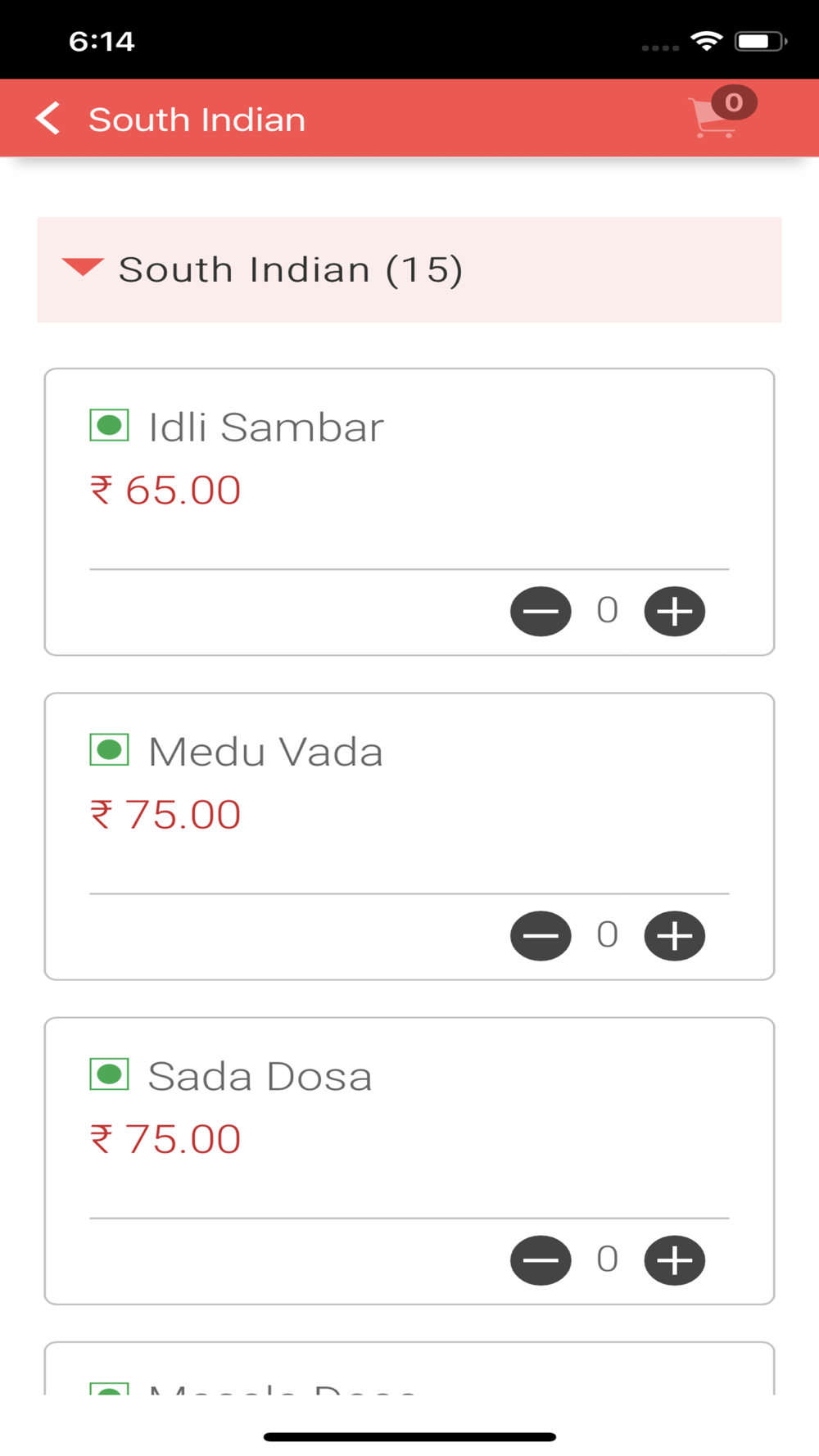
Task: Decrease Idli Sambar quantity
Action: point(541,611)
